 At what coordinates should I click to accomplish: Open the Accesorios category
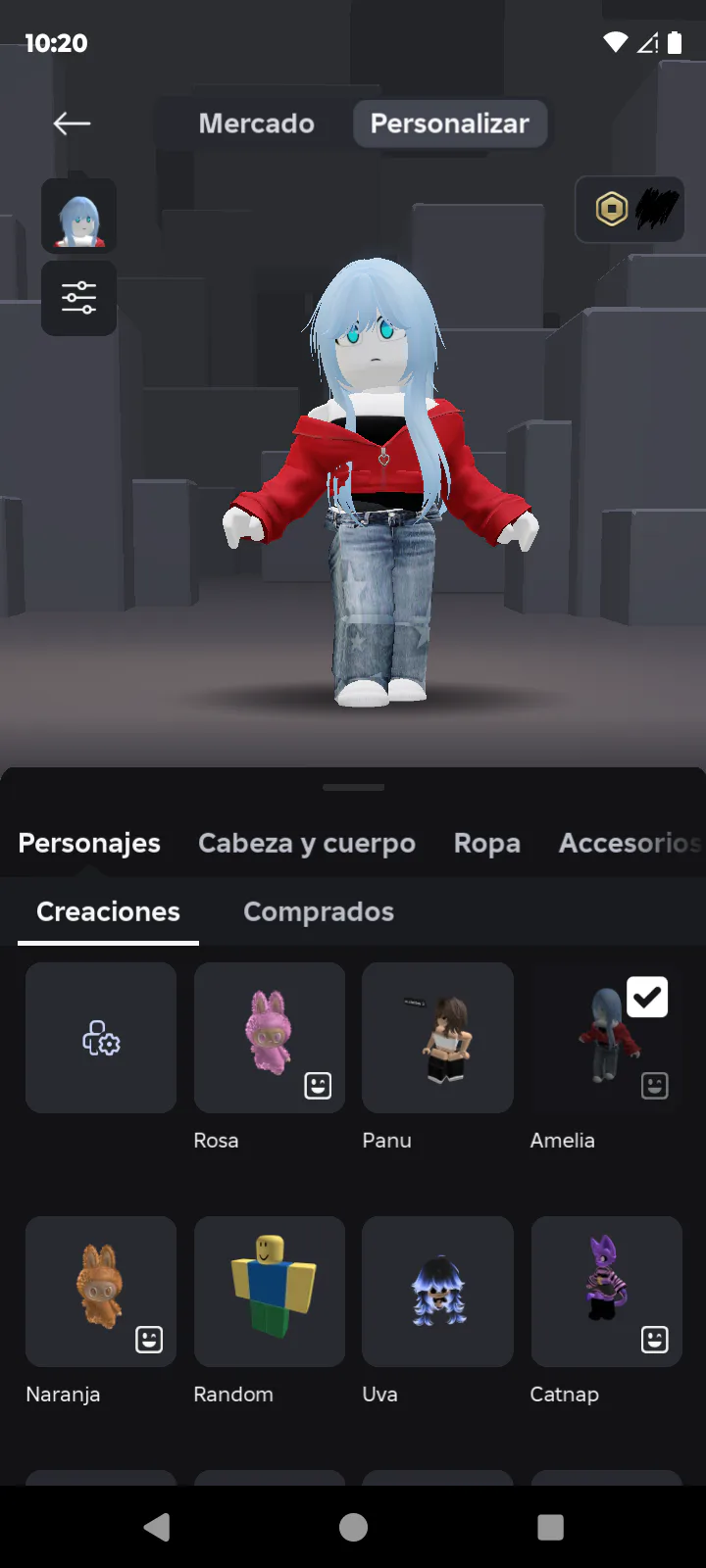(x=630, y=843)
